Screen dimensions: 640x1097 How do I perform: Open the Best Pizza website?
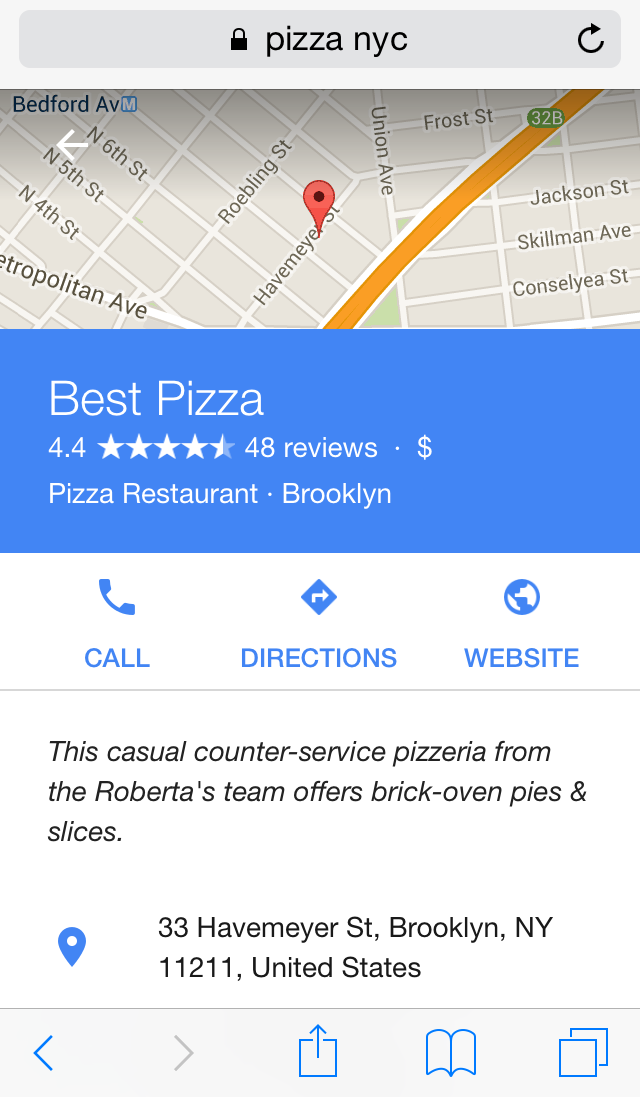pyautogui.click(x=521, y=623)
